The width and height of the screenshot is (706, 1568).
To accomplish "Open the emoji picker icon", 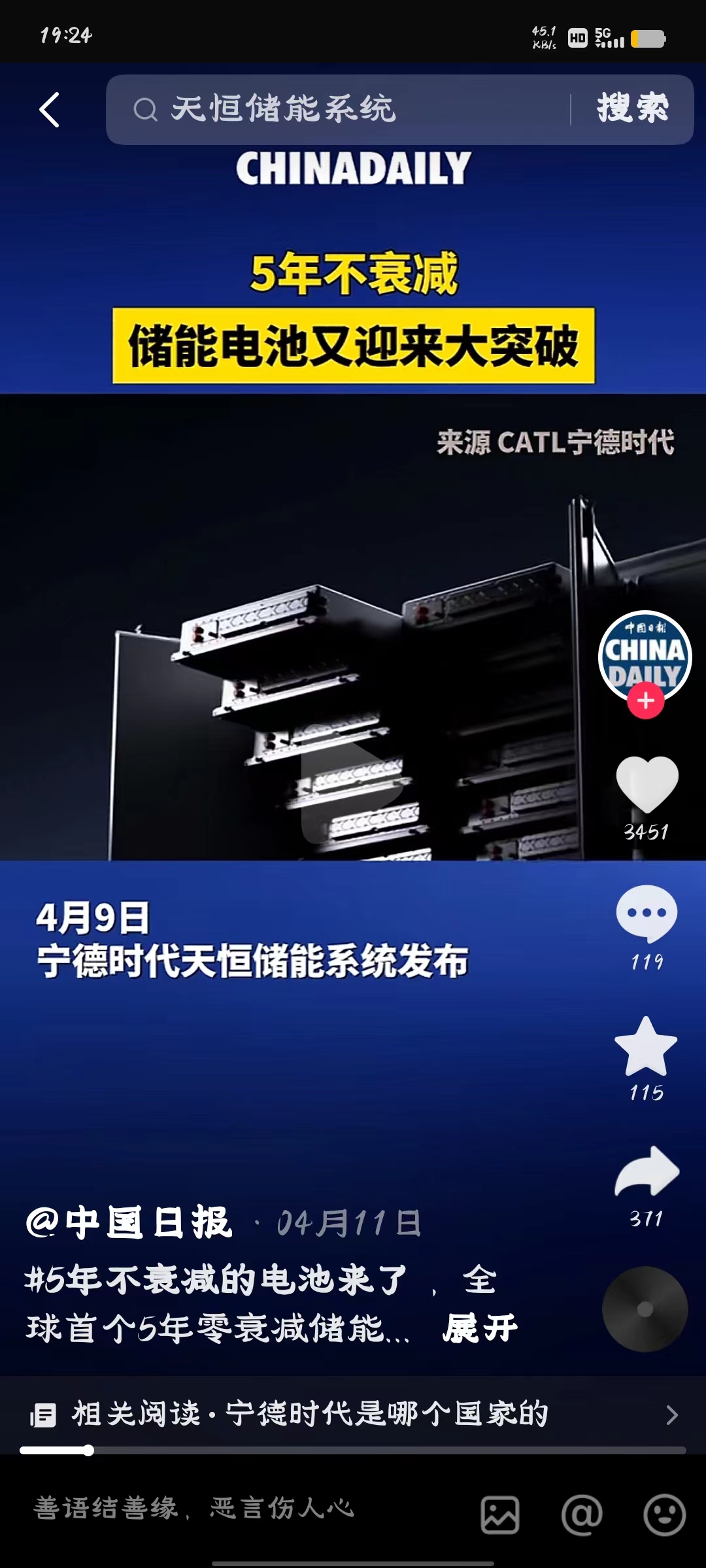I will point(664,1514).
